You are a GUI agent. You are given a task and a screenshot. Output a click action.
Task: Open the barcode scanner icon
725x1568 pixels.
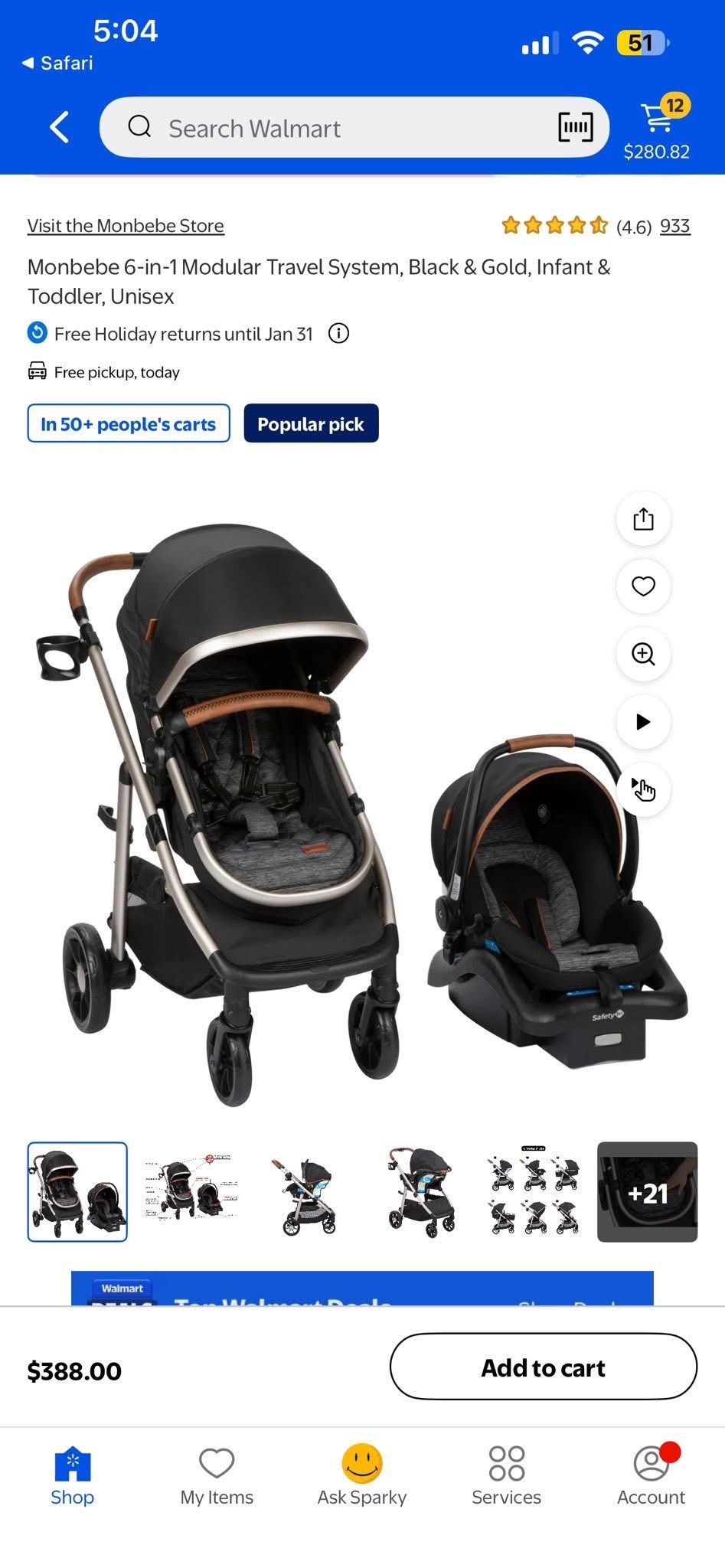[575, 127]
